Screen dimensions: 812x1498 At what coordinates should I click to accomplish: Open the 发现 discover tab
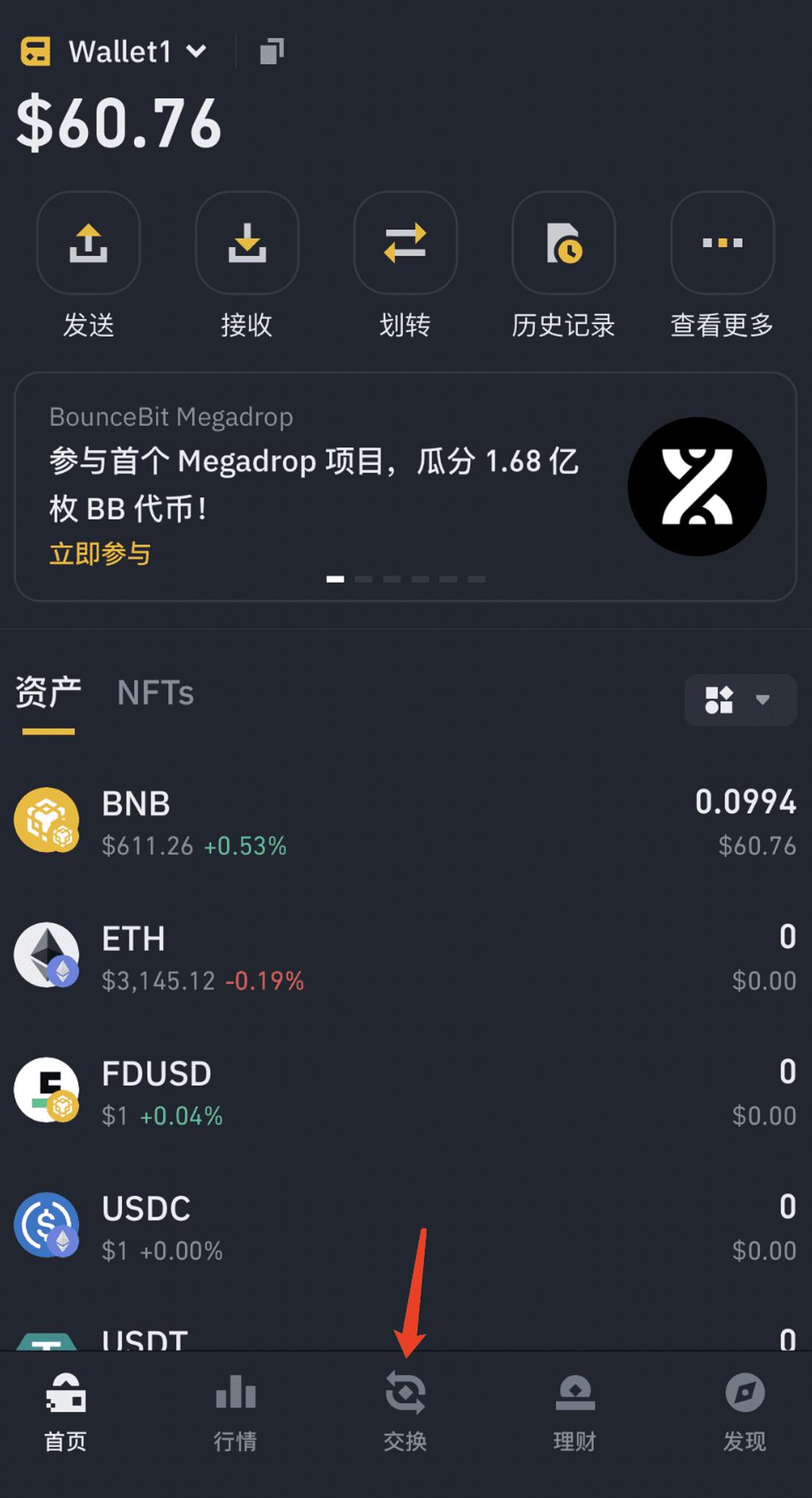tap(744, 1412)
